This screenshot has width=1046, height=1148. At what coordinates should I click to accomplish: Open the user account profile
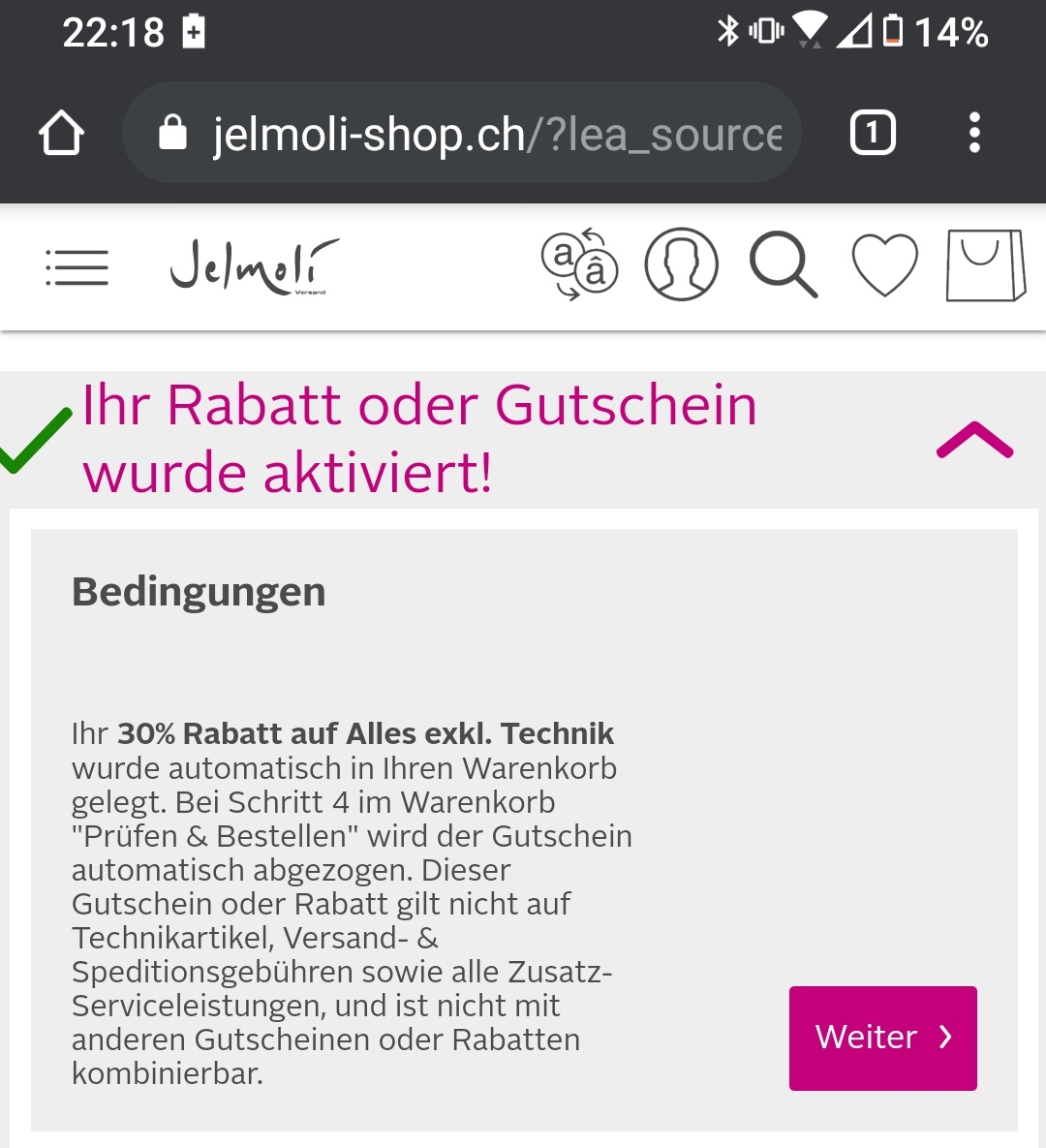coord(681,264)
